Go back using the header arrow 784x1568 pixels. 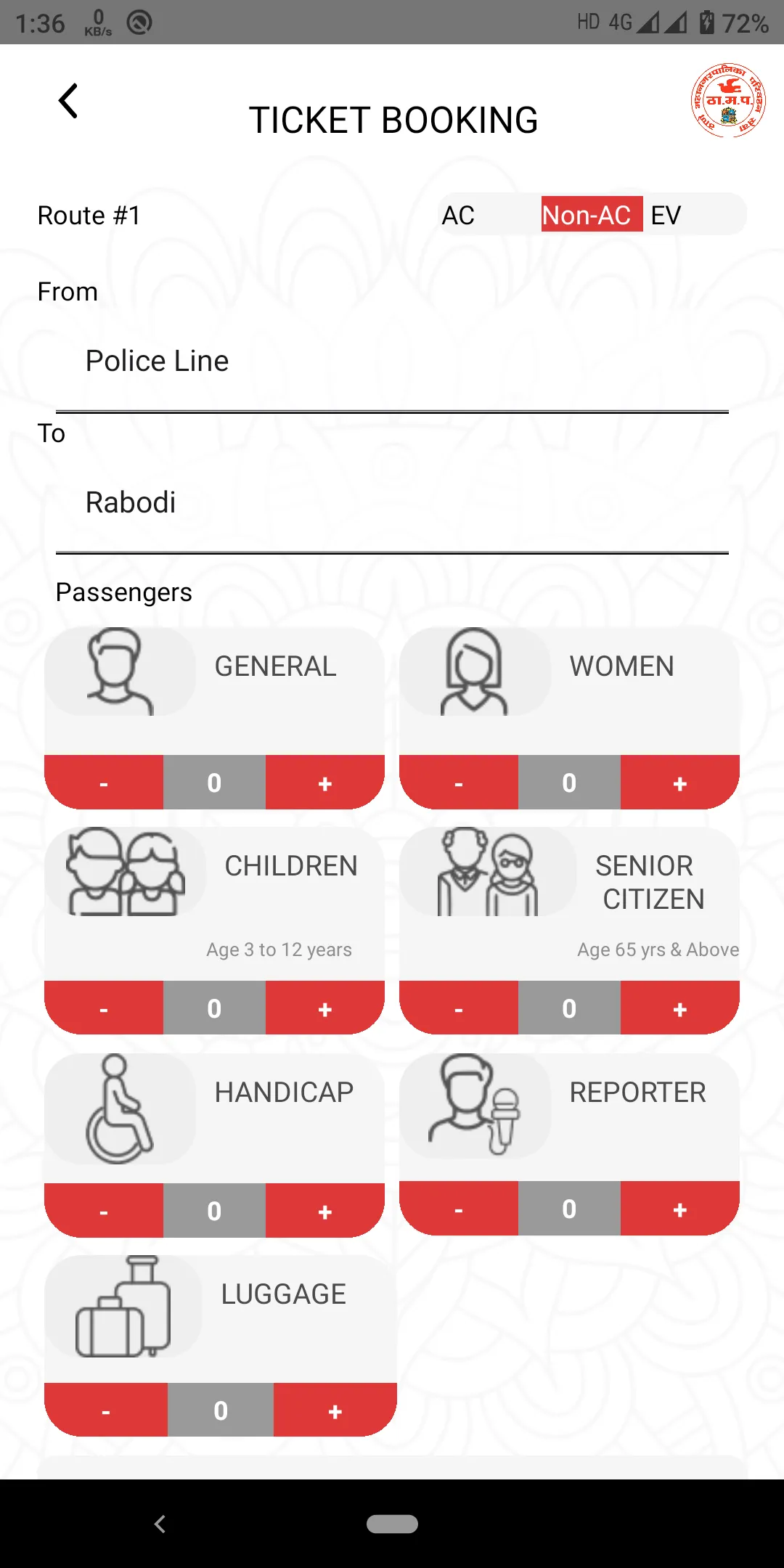pos(68,101)
